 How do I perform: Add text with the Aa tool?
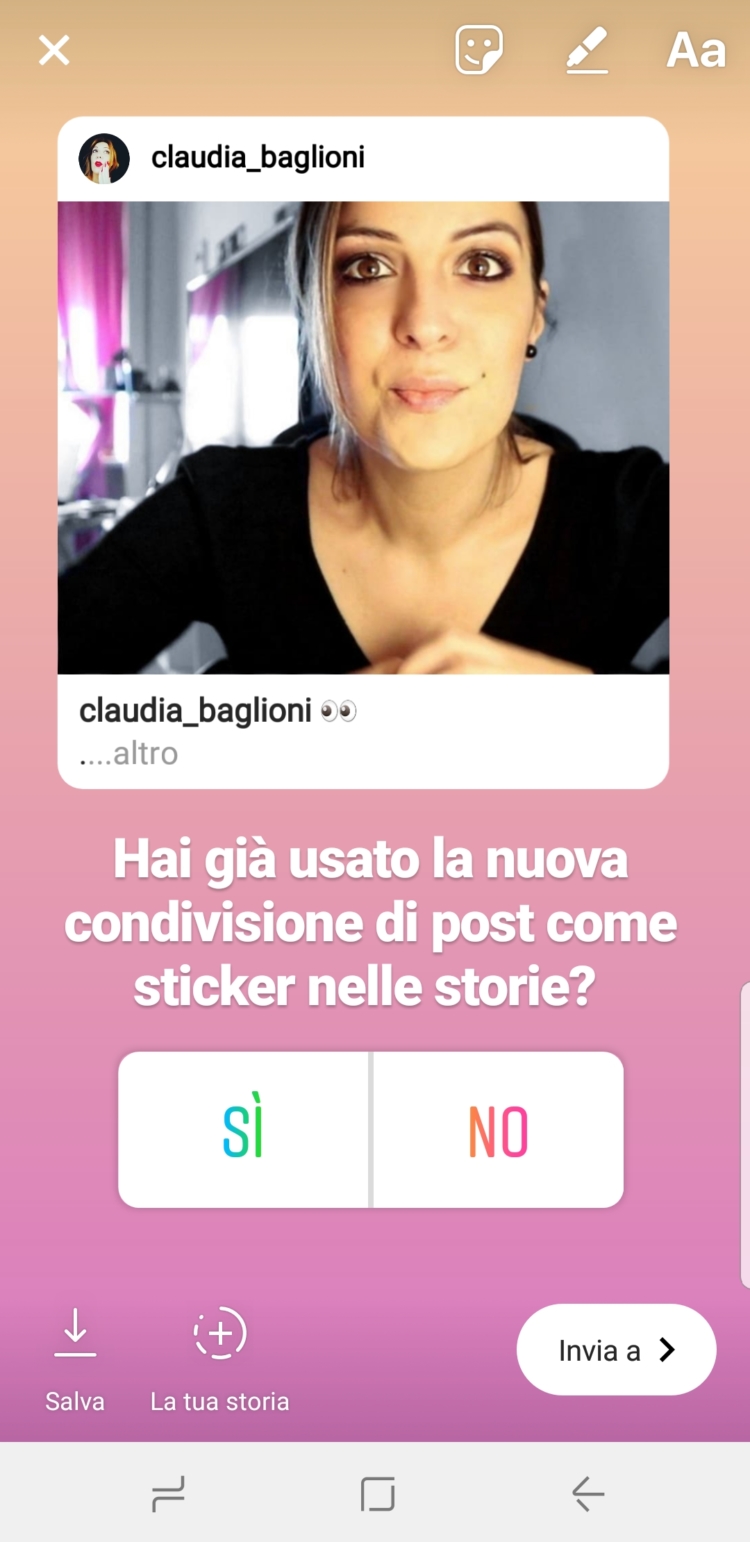pyautogui.click(x=695, y=50)
